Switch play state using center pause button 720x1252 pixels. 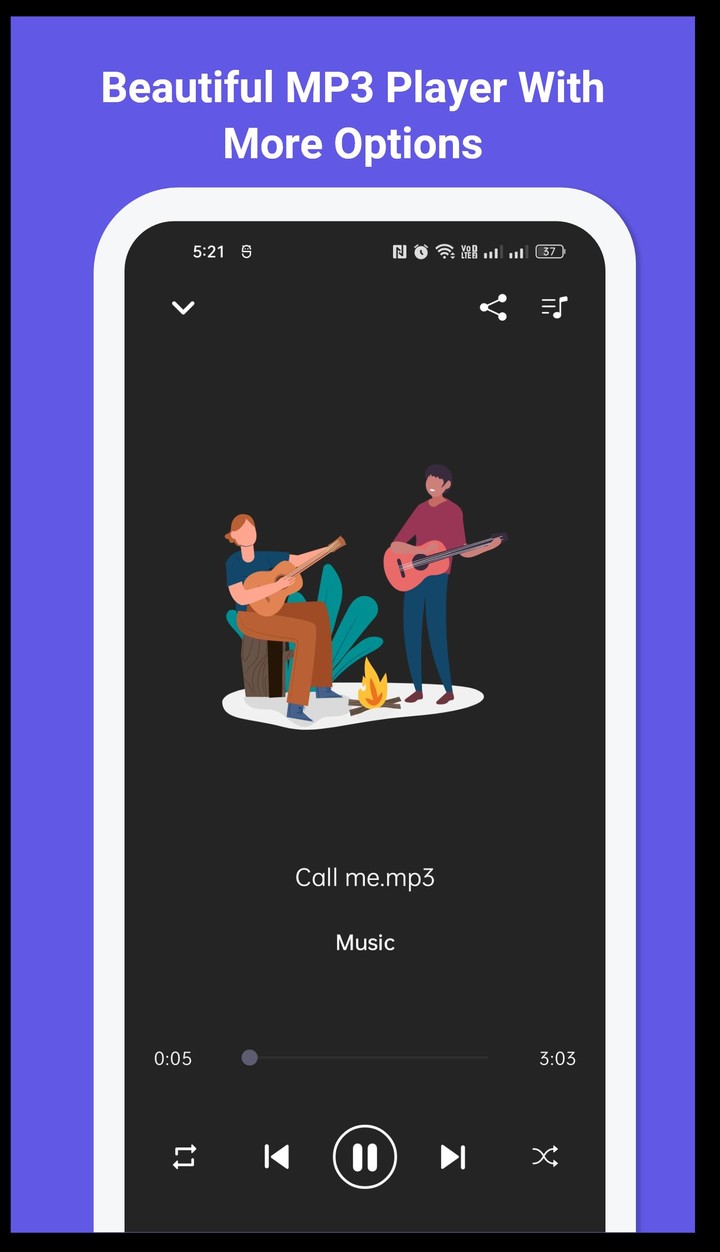click(364, 1156)
